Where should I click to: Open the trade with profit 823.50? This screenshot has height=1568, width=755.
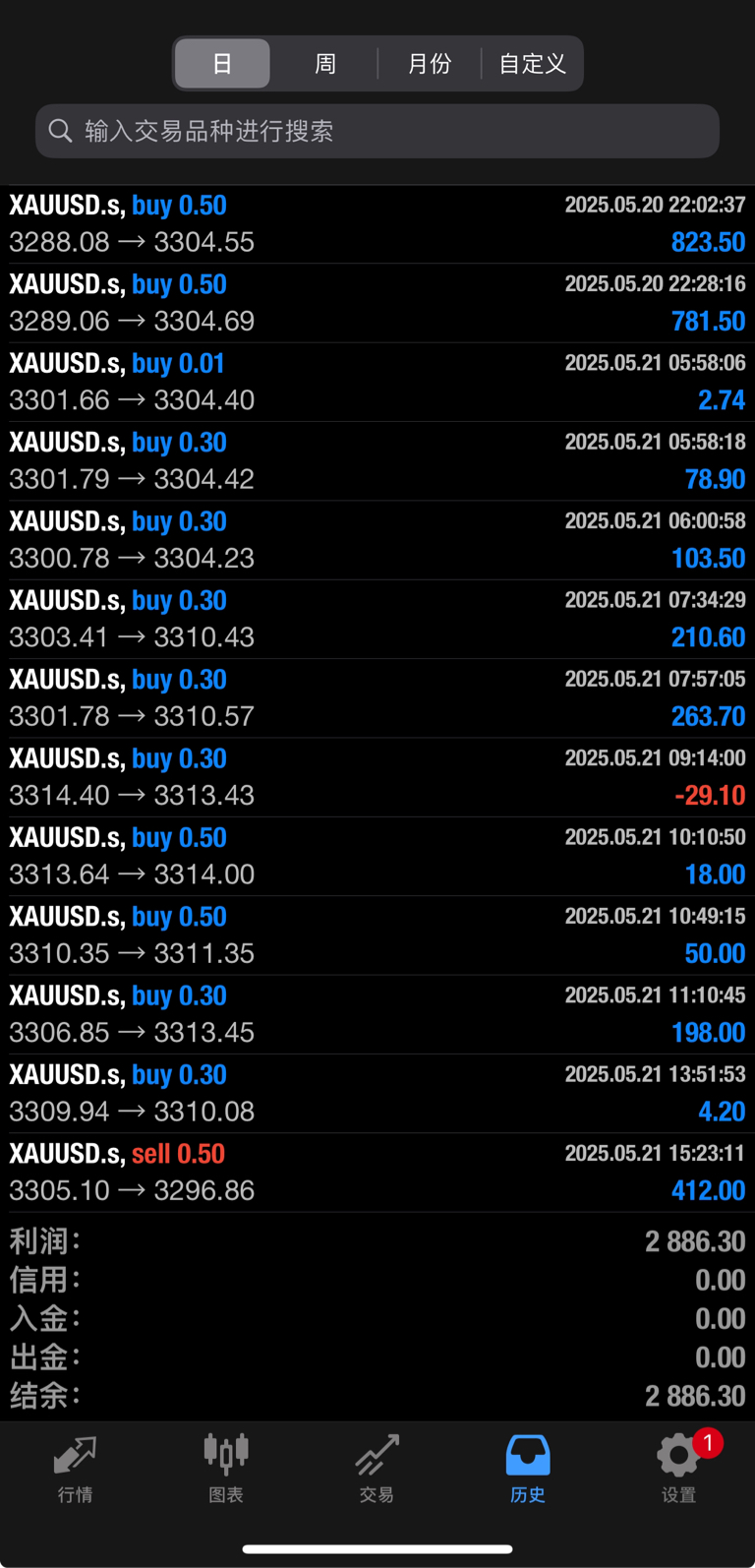(x=377, y=224)
